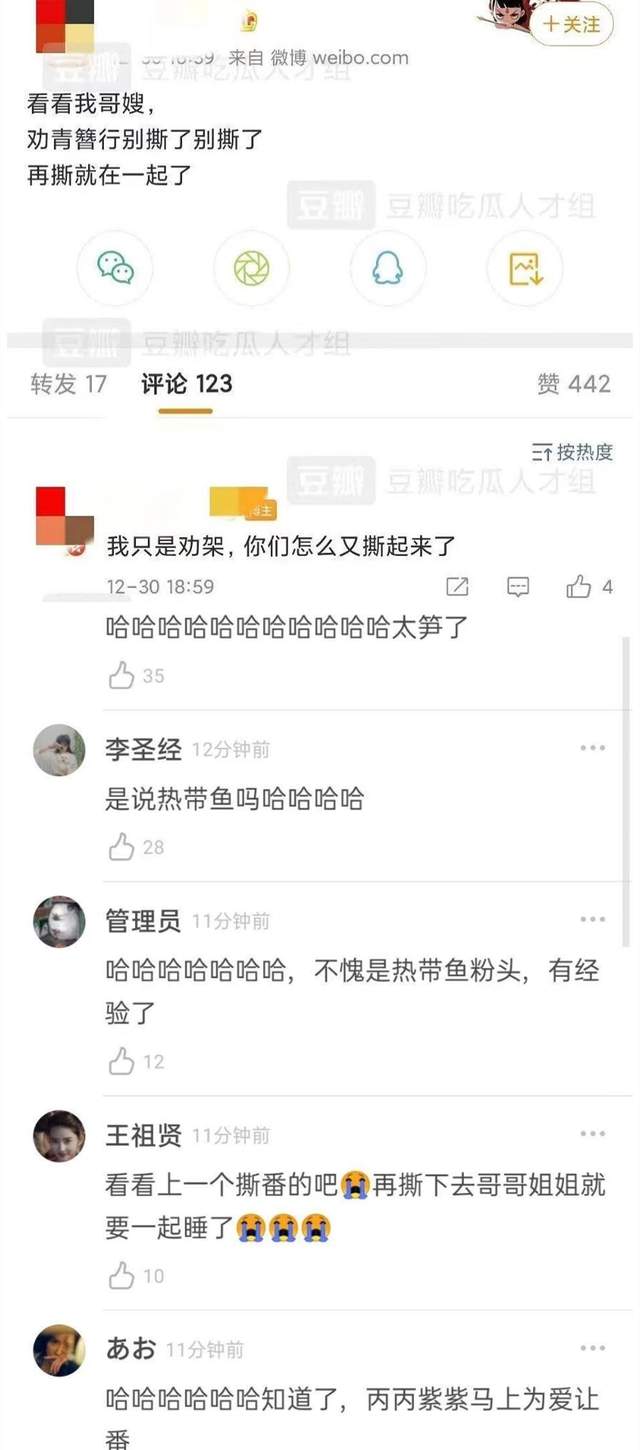Open the 赞 442 likes tab

(573, 384)
